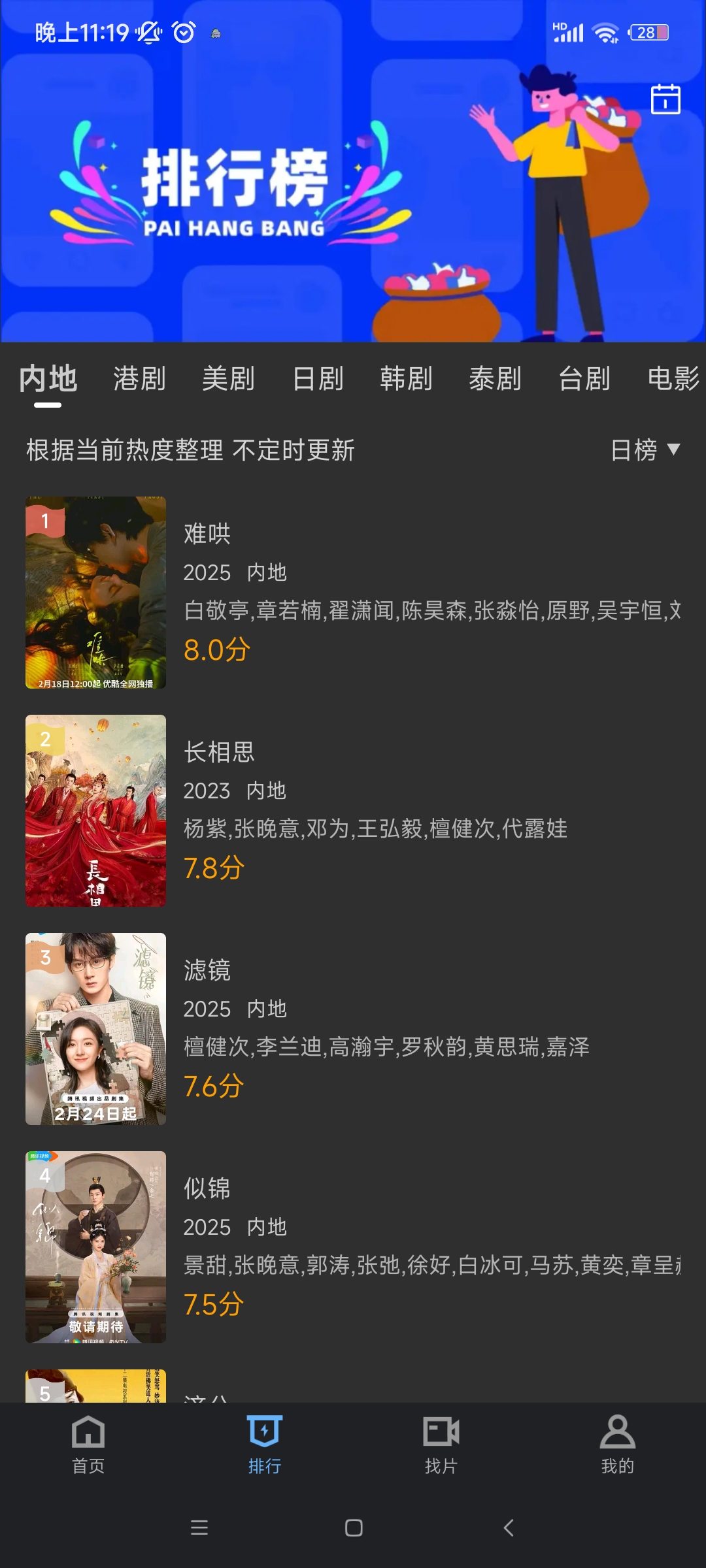Open the 泰剧 ranking tab
Image resolution: width=706 pixels, height=1568 pixels.
(496, 379)
